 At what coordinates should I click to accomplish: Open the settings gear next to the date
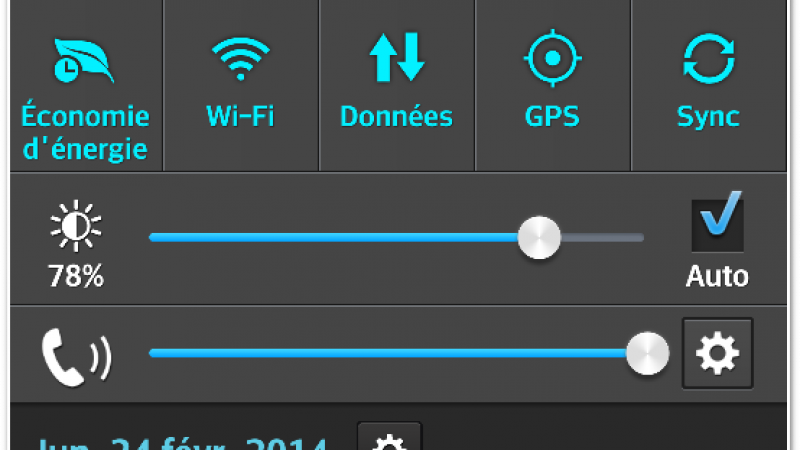(x=389, y=440)
